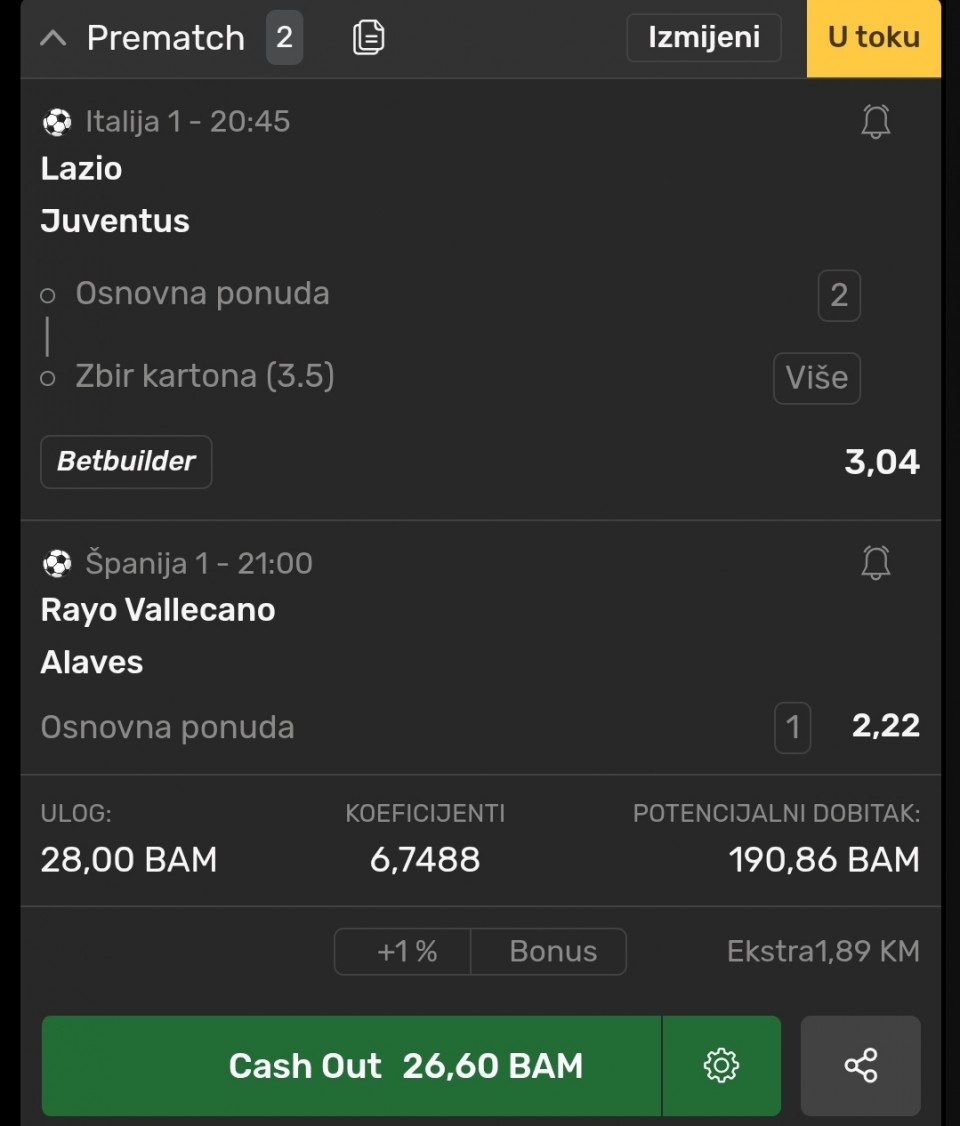Share this betting ticket
This screenshot has width=960, height=1126.
pos(860,1066)
